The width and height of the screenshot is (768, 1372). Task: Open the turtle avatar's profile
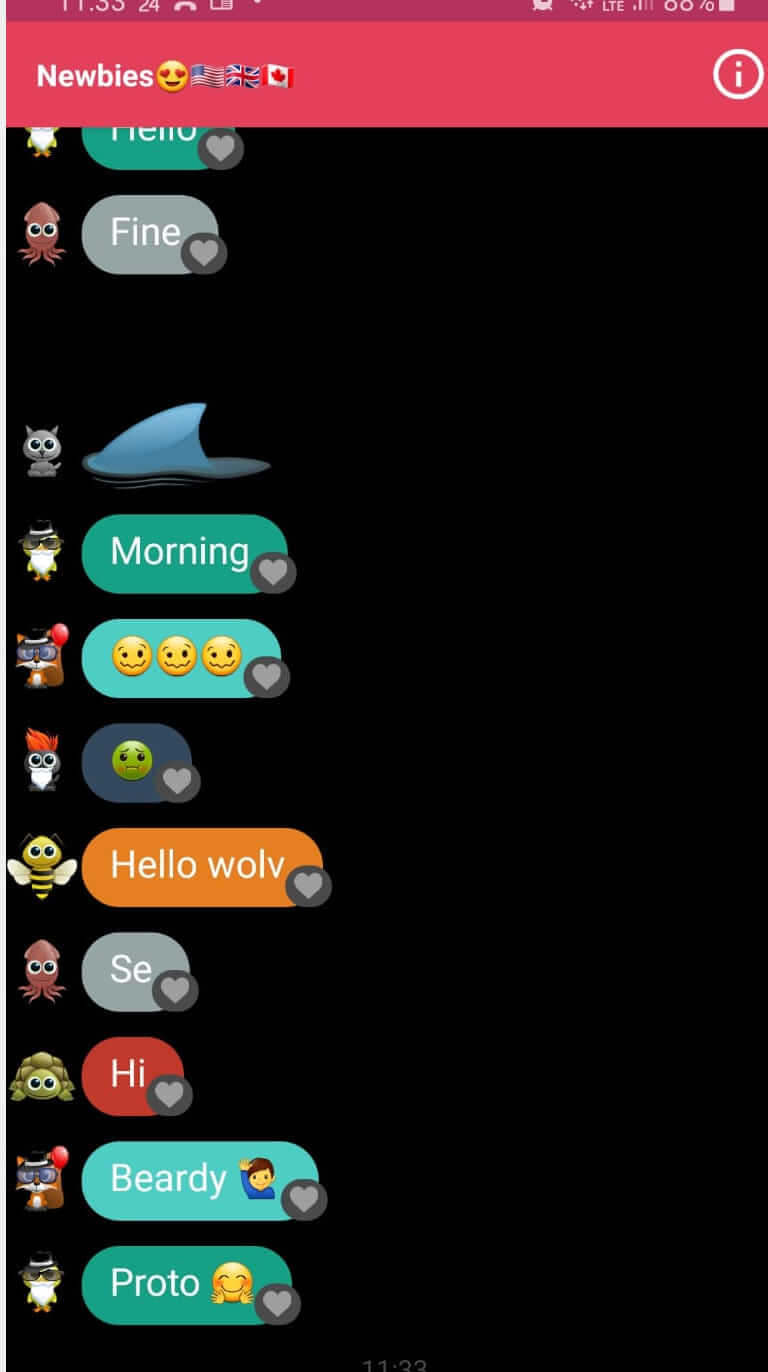click(x=42, y=1075)
